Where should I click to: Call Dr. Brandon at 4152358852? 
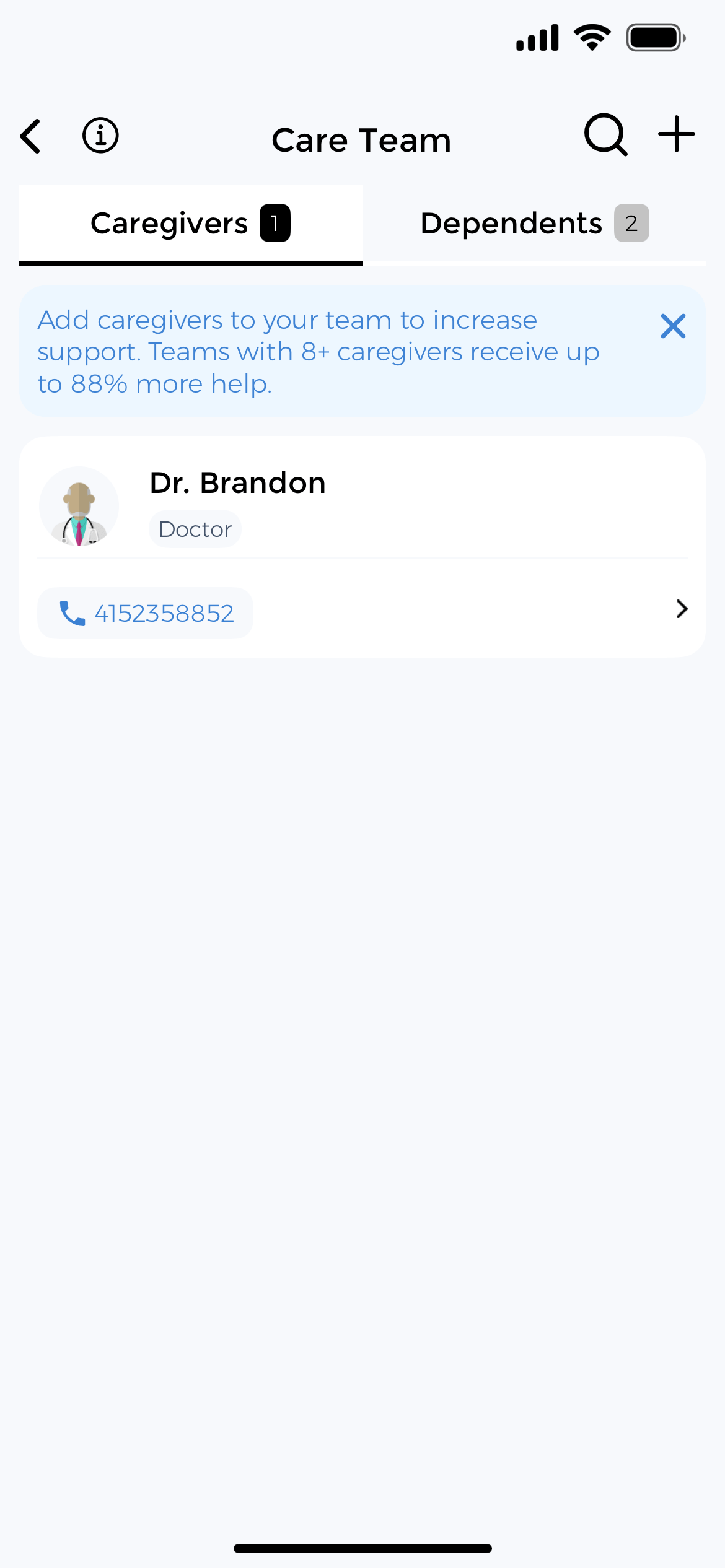[146, 613]
